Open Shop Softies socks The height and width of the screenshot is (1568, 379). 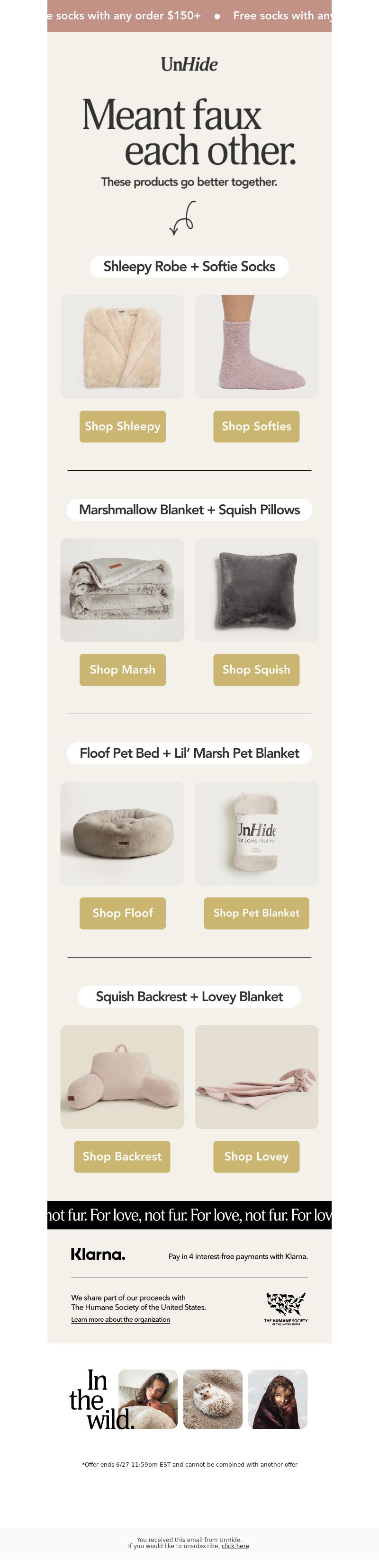[x=256, y=426]
